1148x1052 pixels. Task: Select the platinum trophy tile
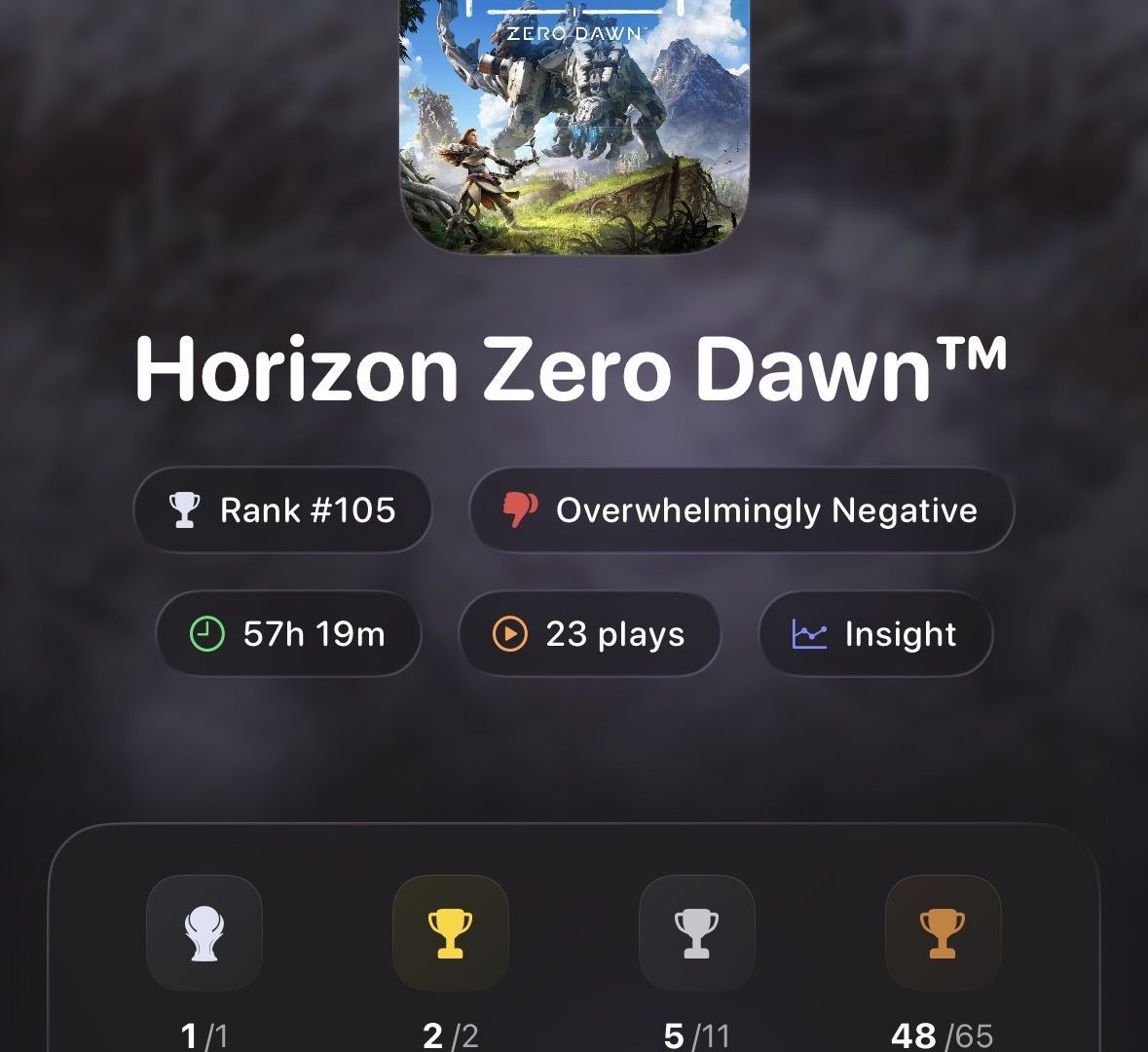point(204,933)
